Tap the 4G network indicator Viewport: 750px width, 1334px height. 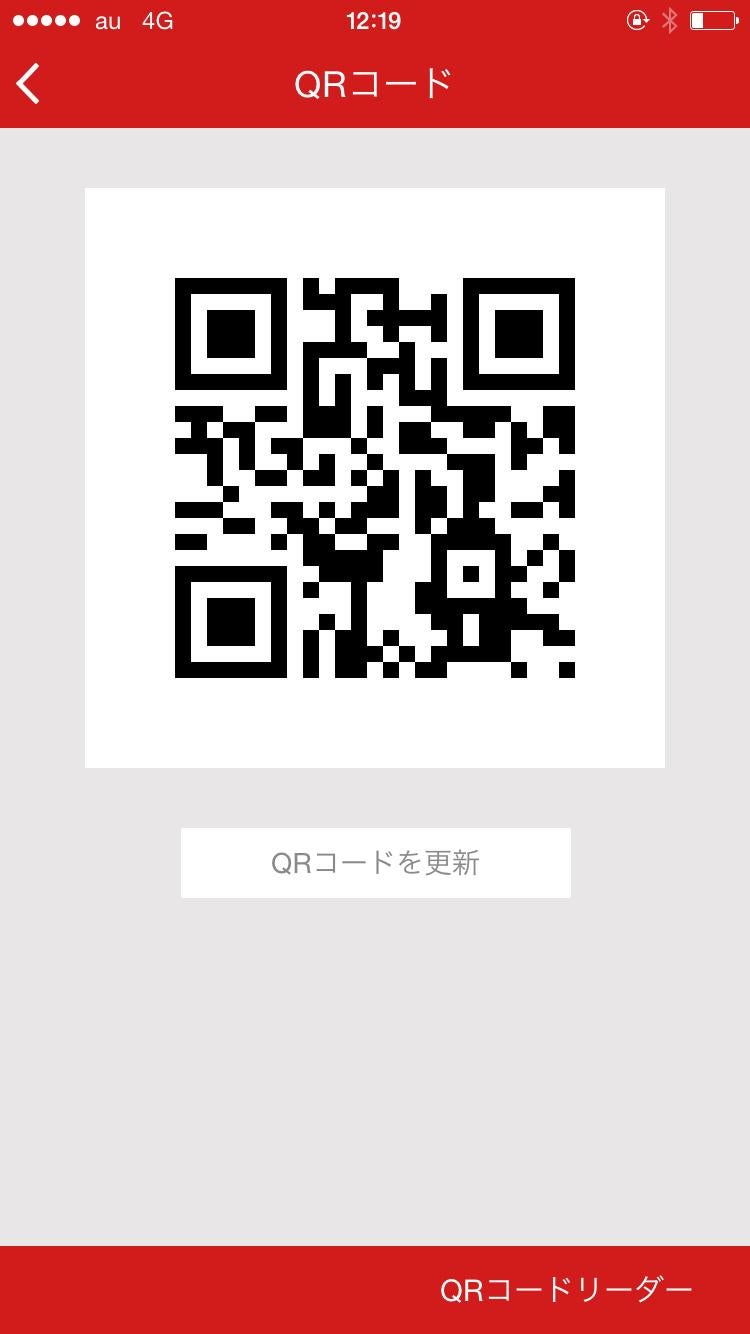156,19
